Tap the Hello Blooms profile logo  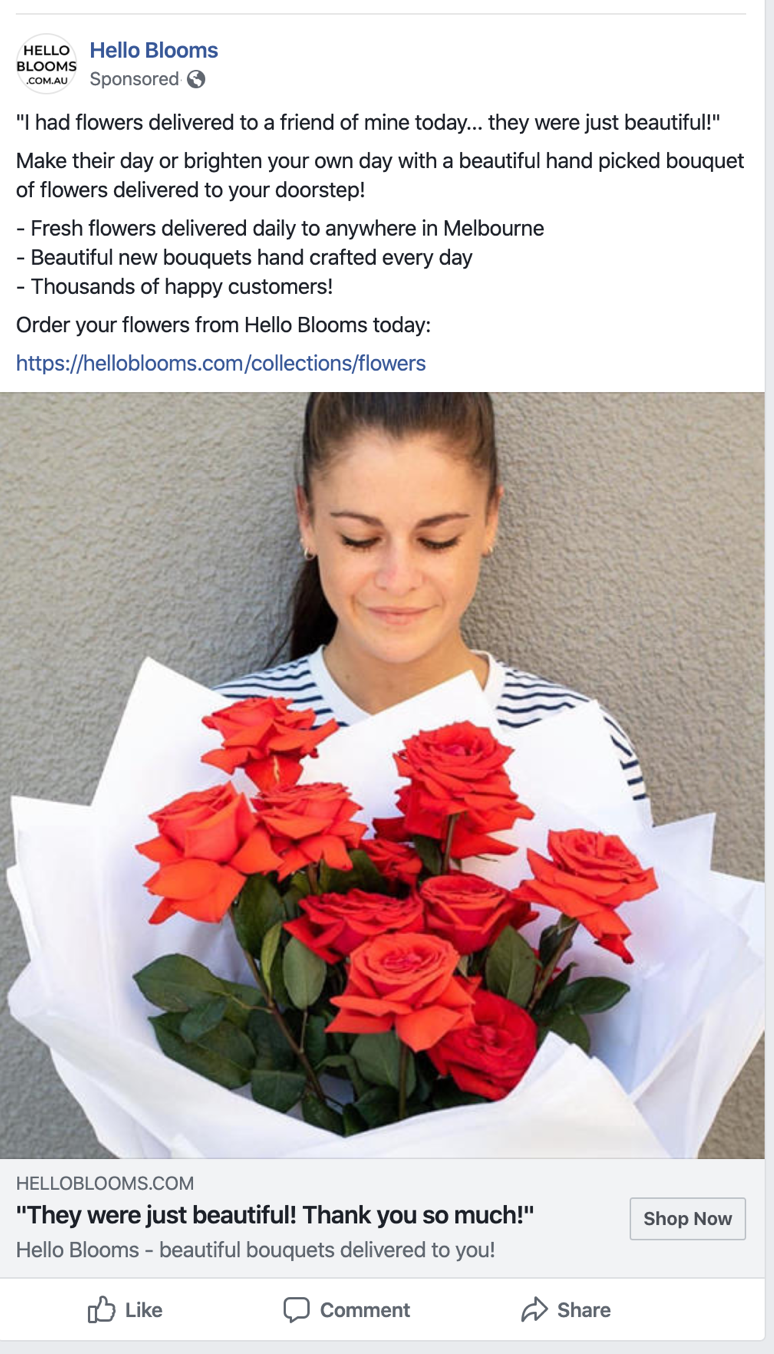[46, 64]
